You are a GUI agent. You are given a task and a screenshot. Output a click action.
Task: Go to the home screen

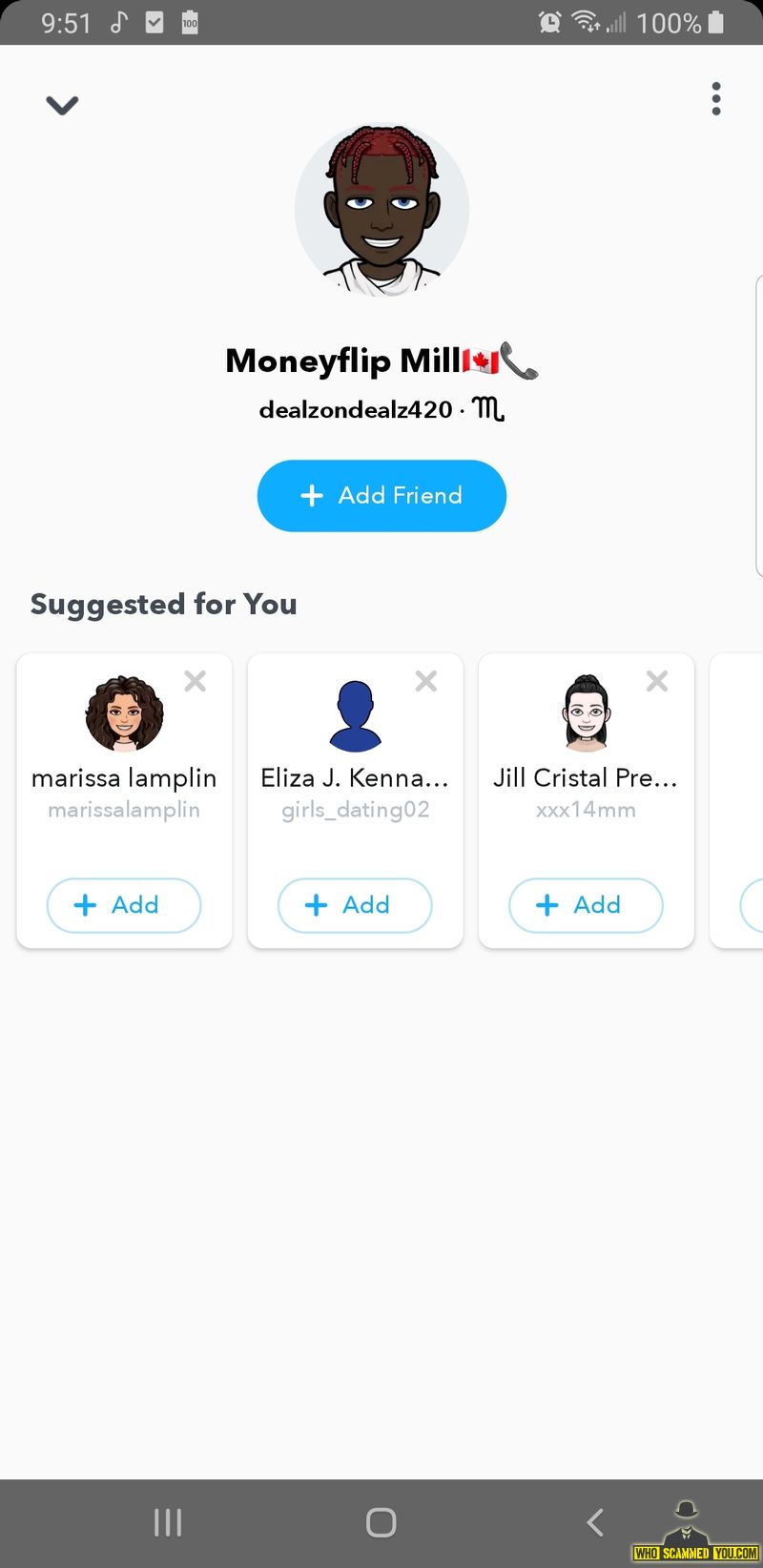click(x=381, y=1522)
